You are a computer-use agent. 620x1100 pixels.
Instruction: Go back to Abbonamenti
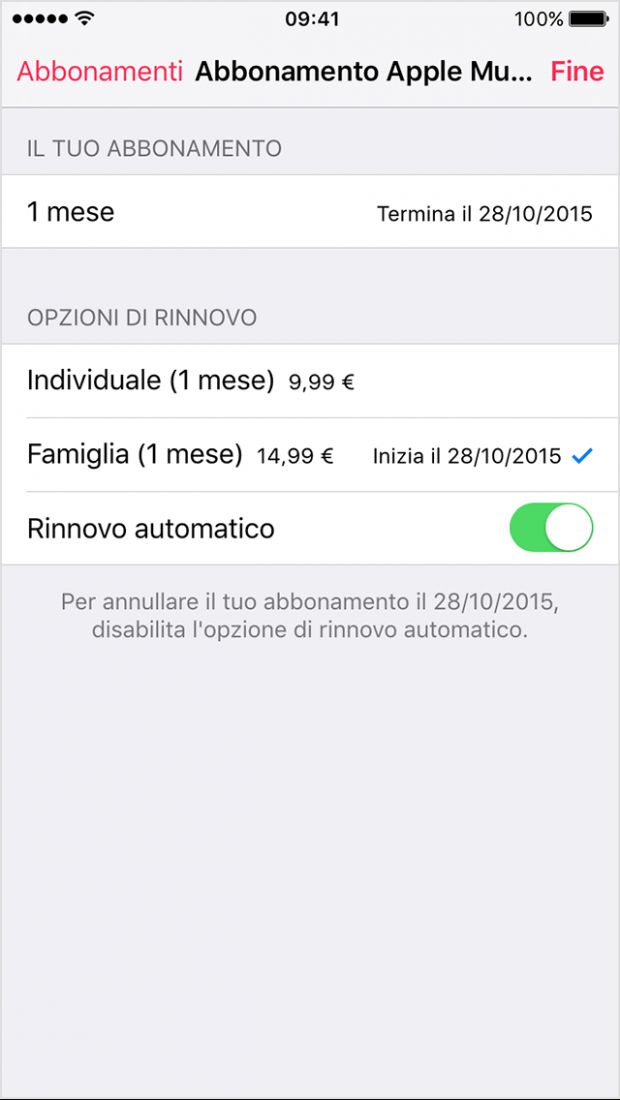click(100, 72)
